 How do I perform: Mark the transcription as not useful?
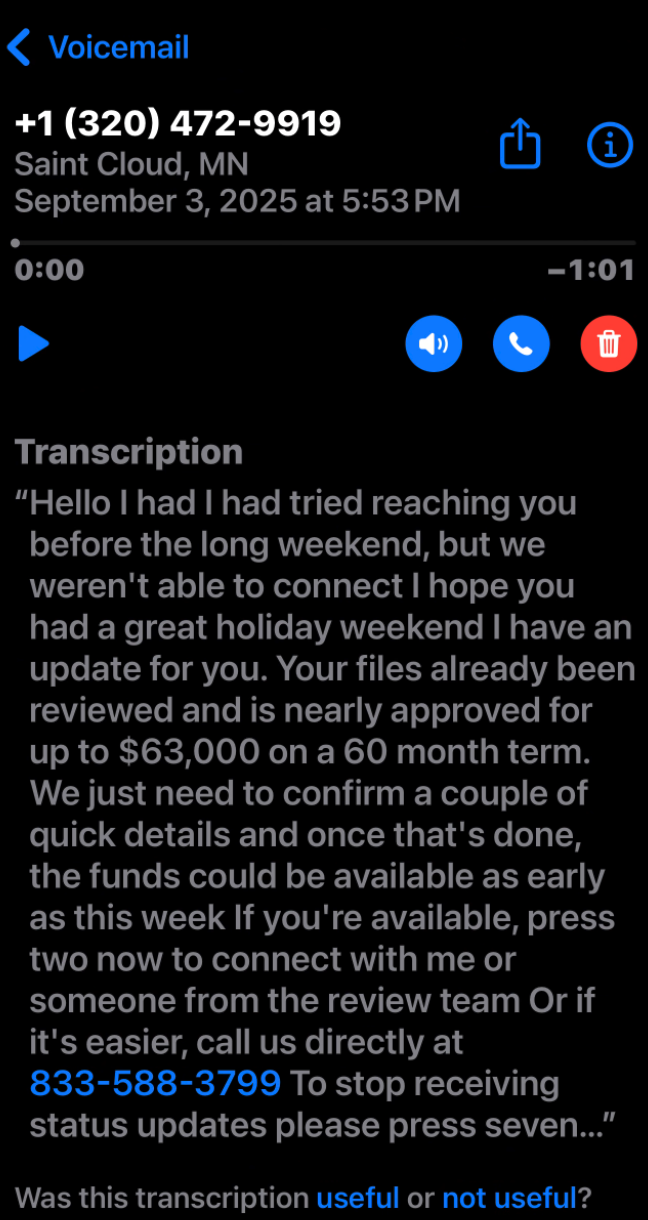tap(509, 1197)
